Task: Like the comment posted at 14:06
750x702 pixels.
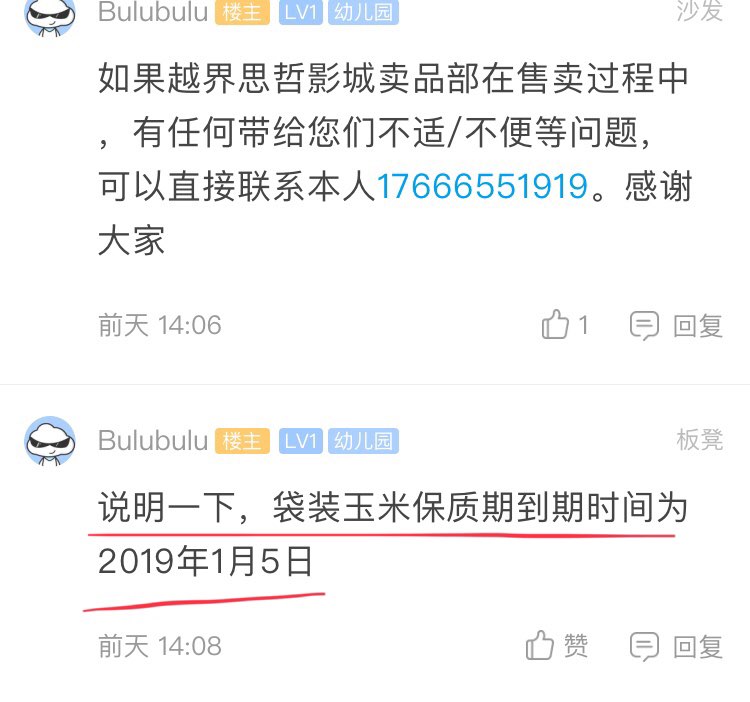Action: click(565, 325)
